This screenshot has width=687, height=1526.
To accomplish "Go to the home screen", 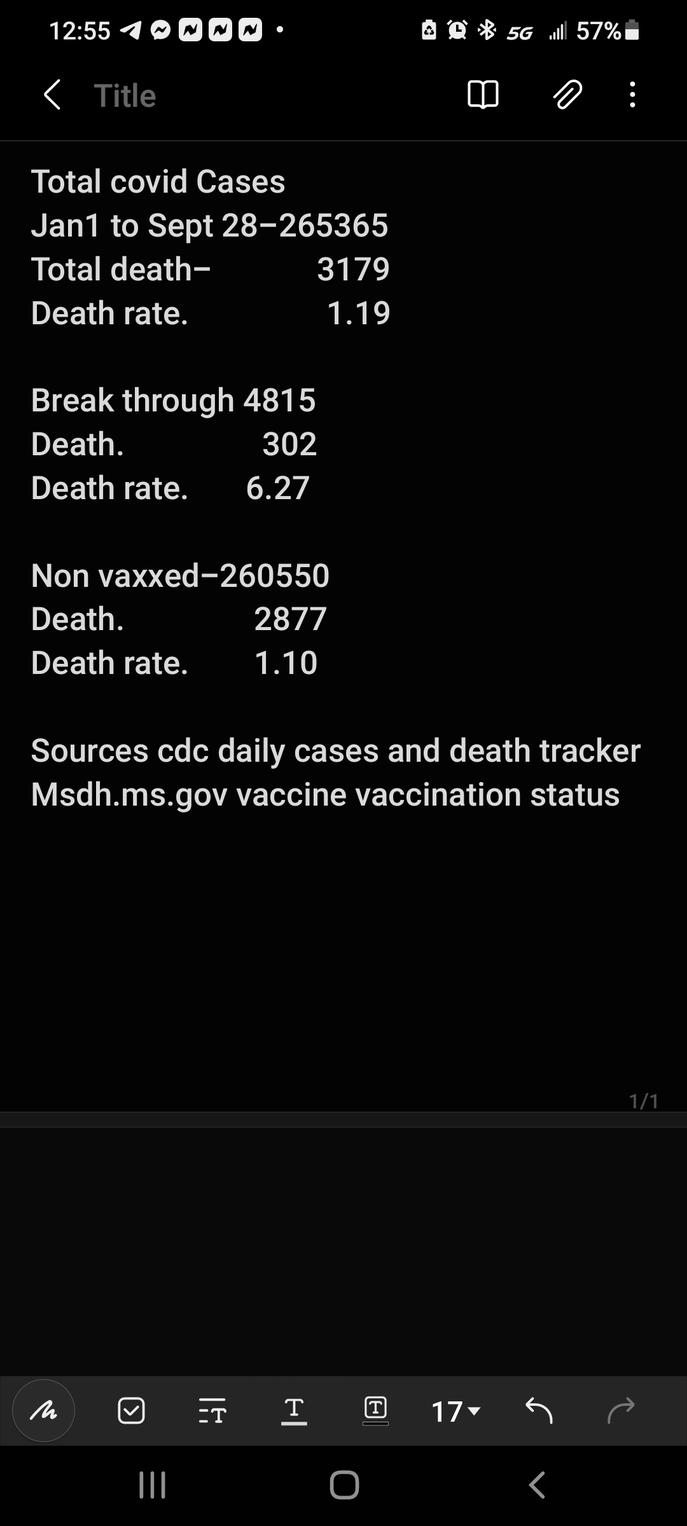I will 344,1485.
